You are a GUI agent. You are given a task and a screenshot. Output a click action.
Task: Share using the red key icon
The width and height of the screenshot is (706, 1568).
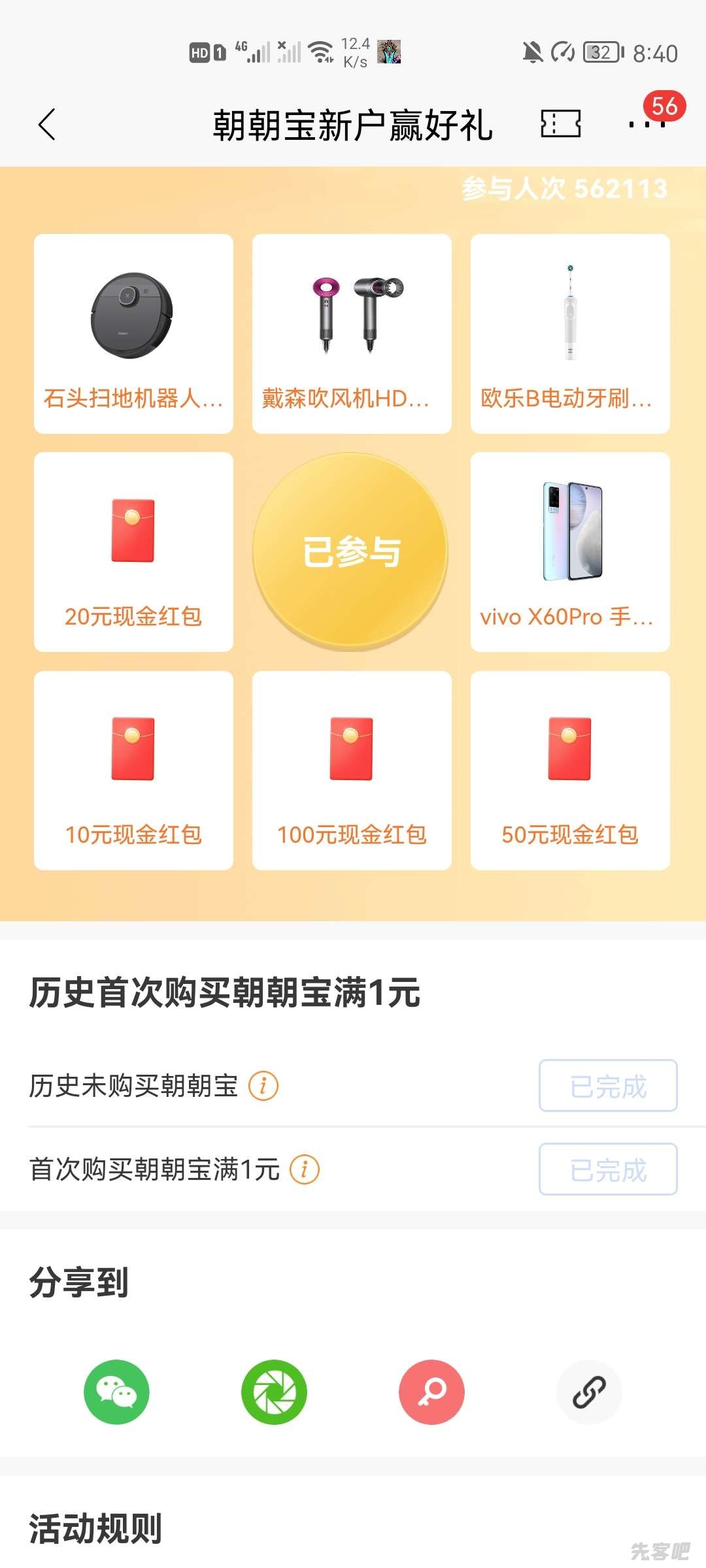(x=431, y=1392)
